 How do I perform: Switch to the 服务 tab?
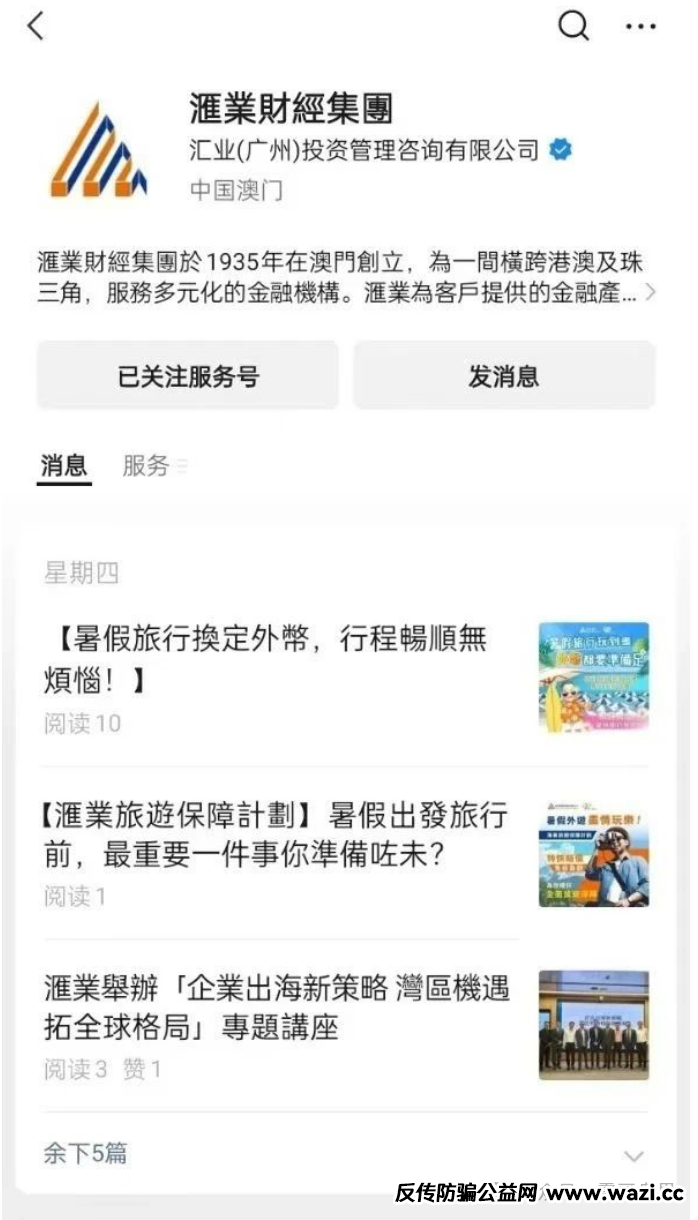click(146, 465)
